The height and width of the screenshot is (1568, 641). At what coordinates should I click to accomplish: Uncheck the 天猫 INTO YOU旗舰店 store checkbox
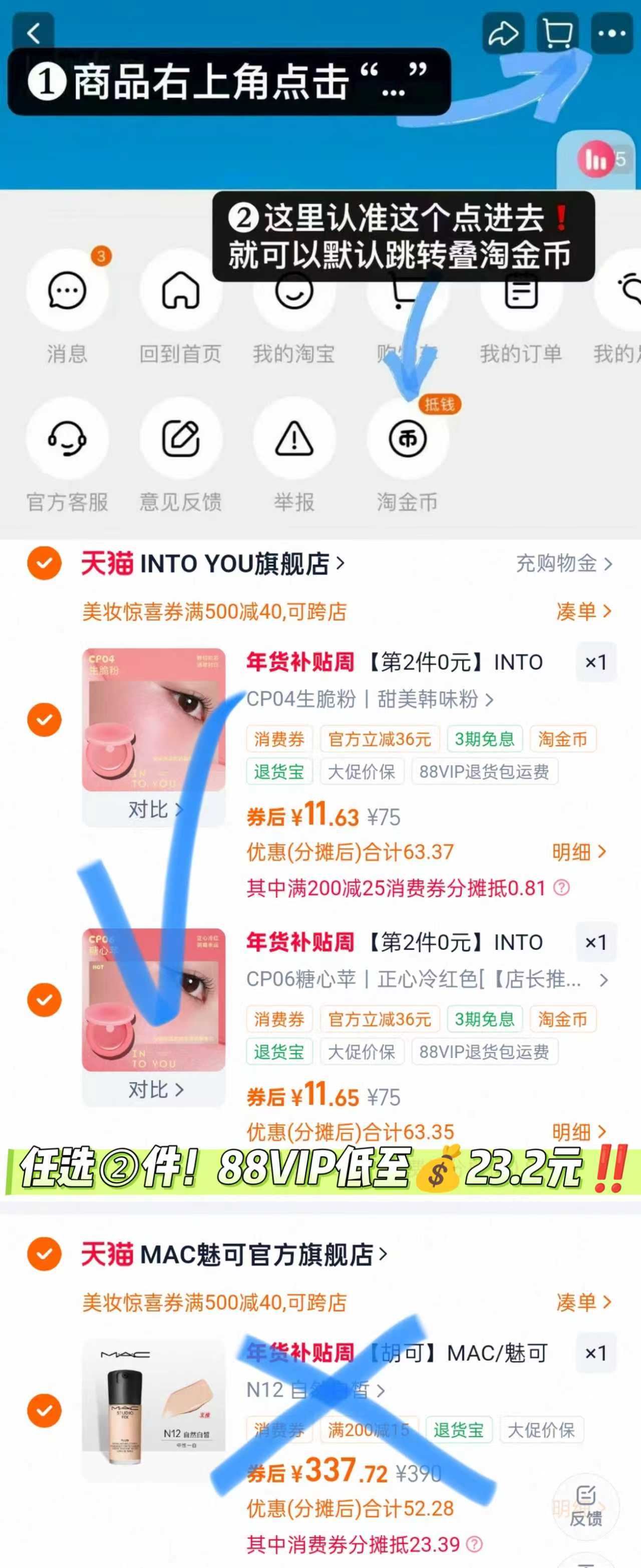[x=45, y=563]
